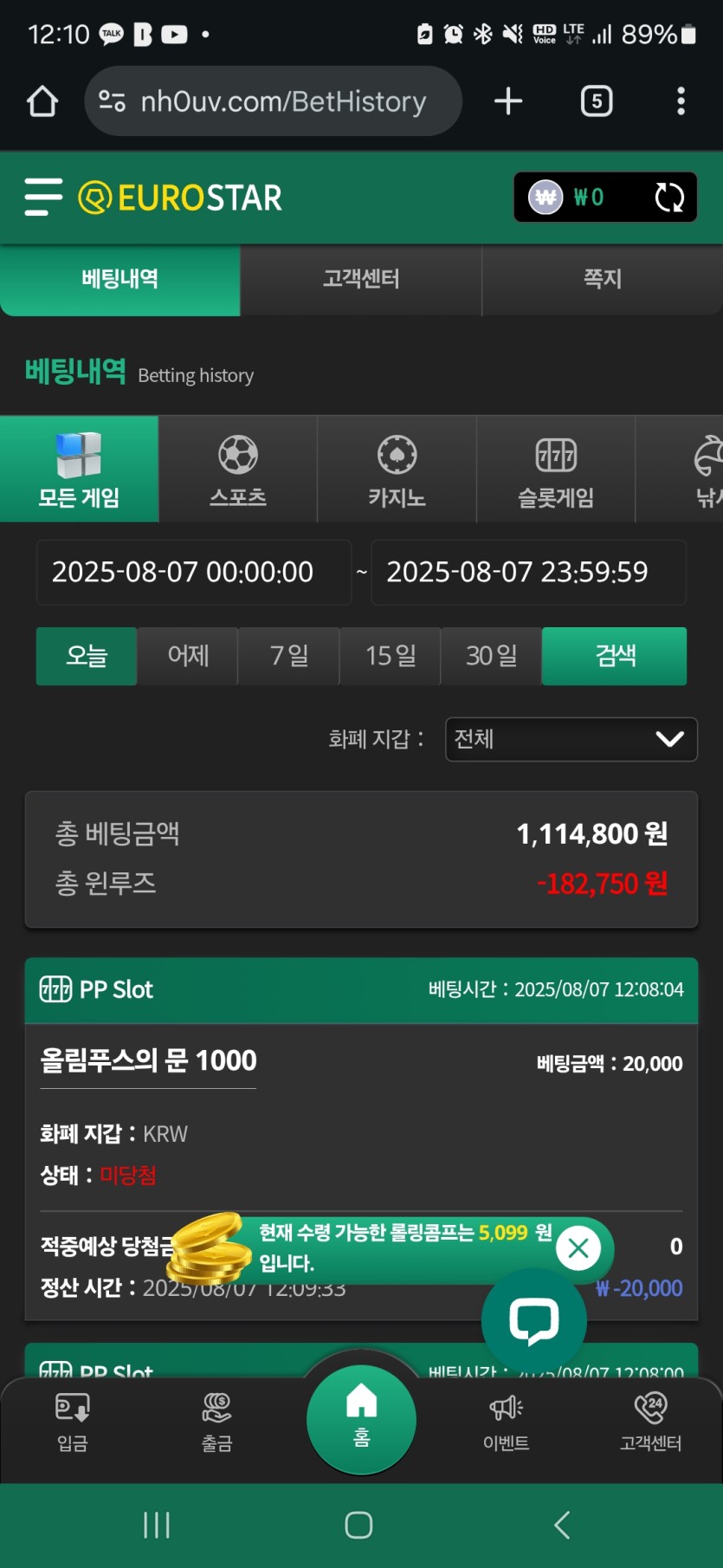
Task: Open the hamburger menu beside the EUROSTAR logo
Action: (43, 197)
